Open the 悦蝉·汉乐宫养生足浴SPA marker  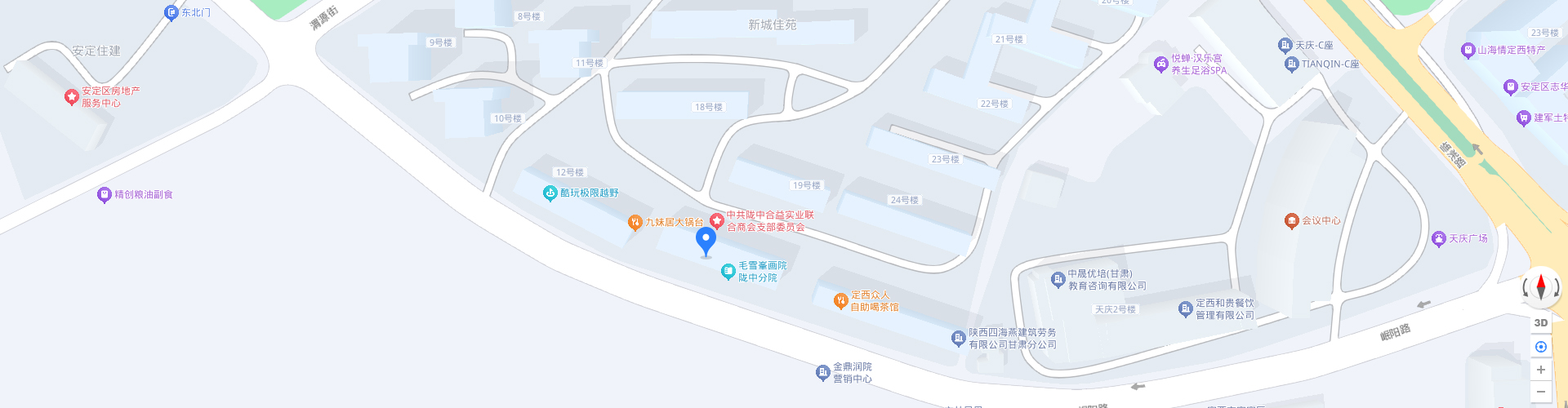(1160, 64)
